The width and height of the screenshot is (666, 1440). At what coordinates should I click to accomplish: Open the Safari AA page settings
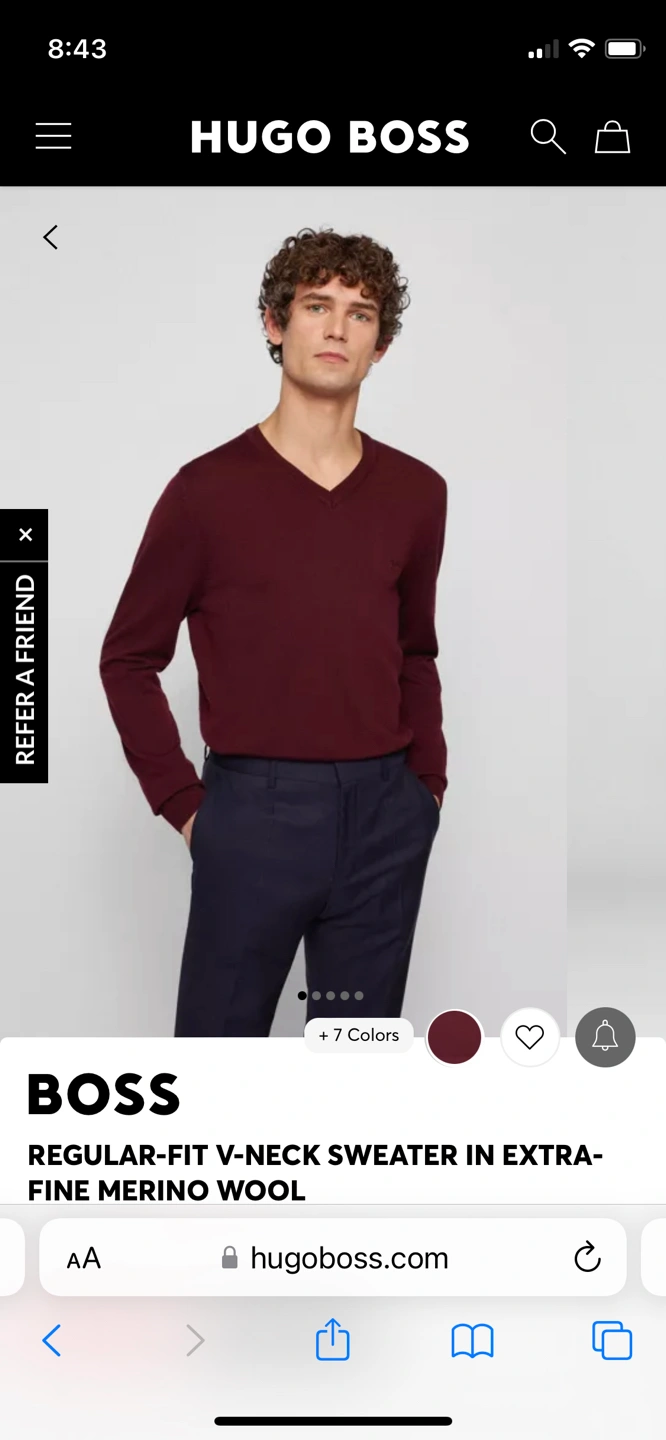pos(84,1258)
